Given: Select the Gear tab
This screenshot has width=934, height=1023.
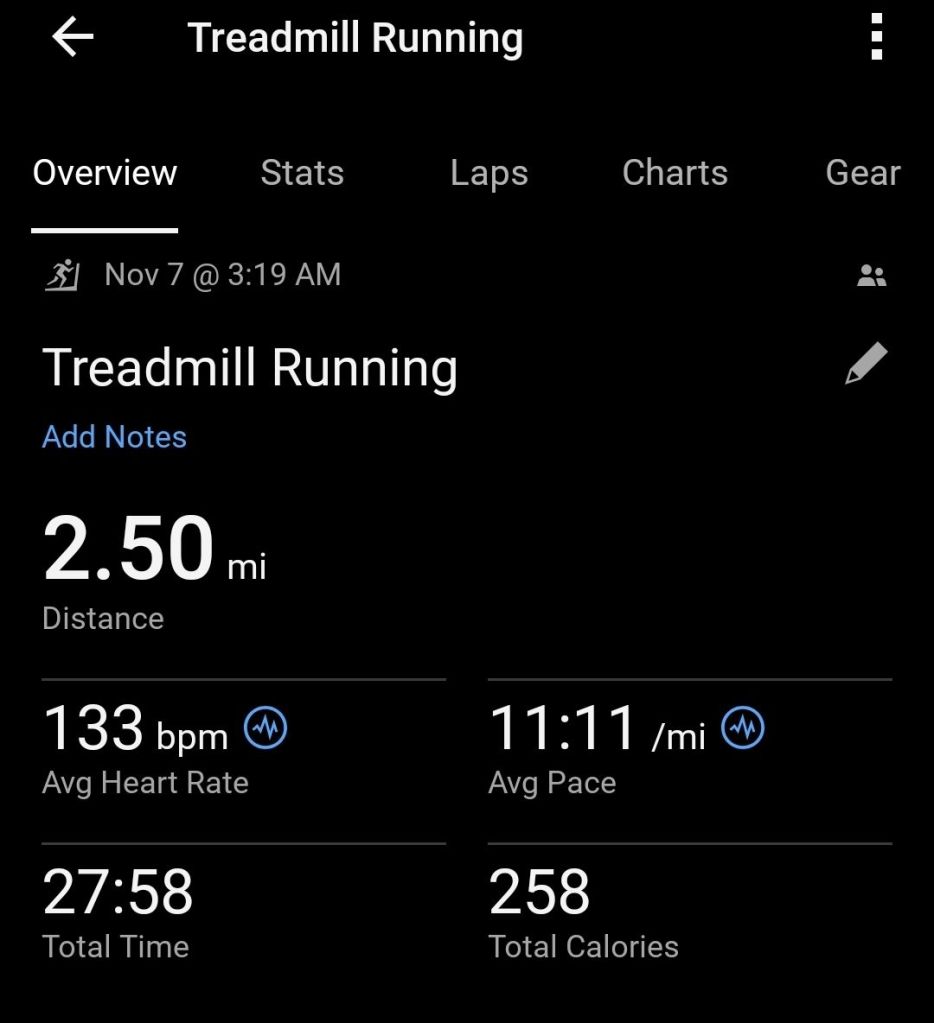Looking at the screenshot, I should (x=862, y=173).
